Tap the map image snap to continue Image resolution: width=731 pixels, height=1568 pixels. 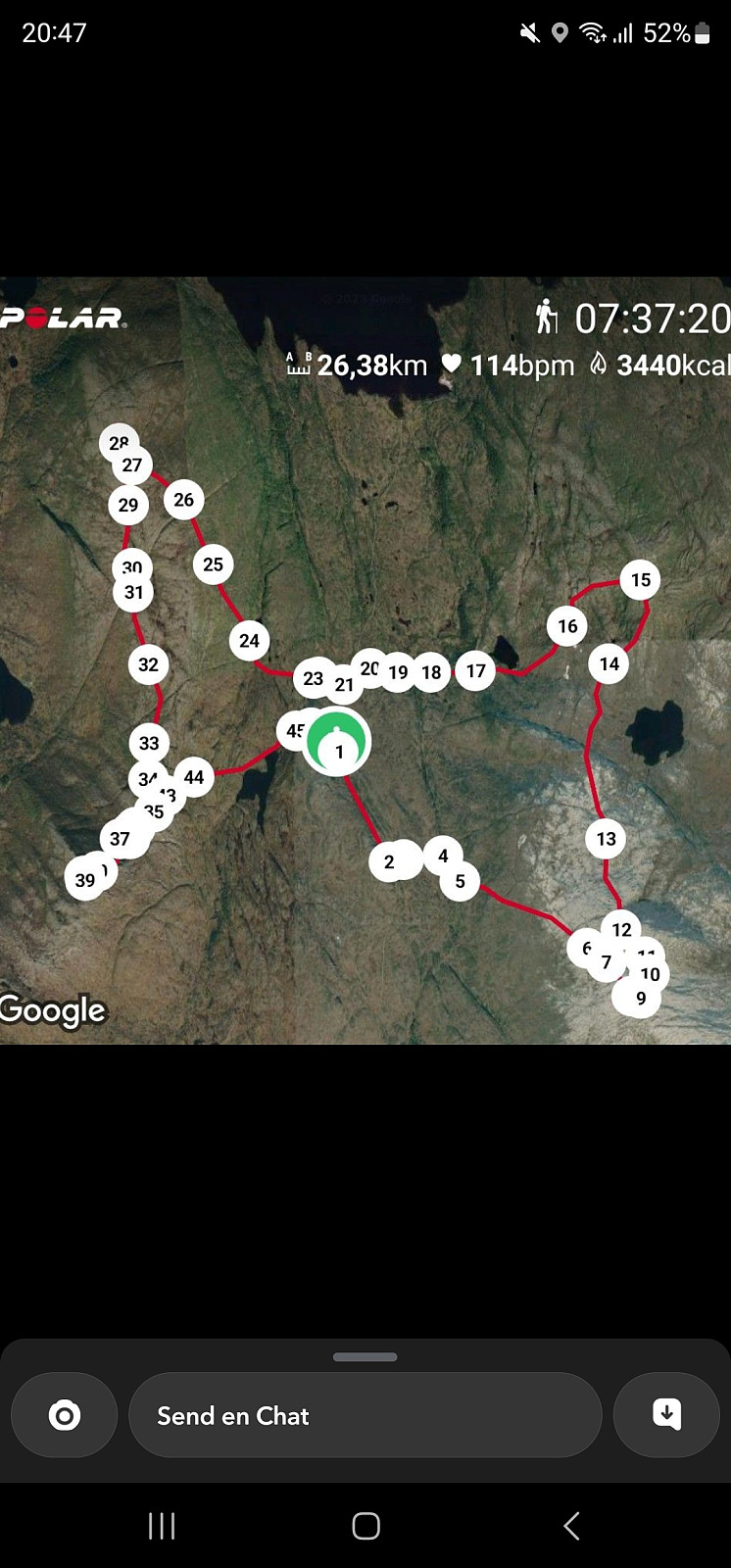[x=365, y=660]
